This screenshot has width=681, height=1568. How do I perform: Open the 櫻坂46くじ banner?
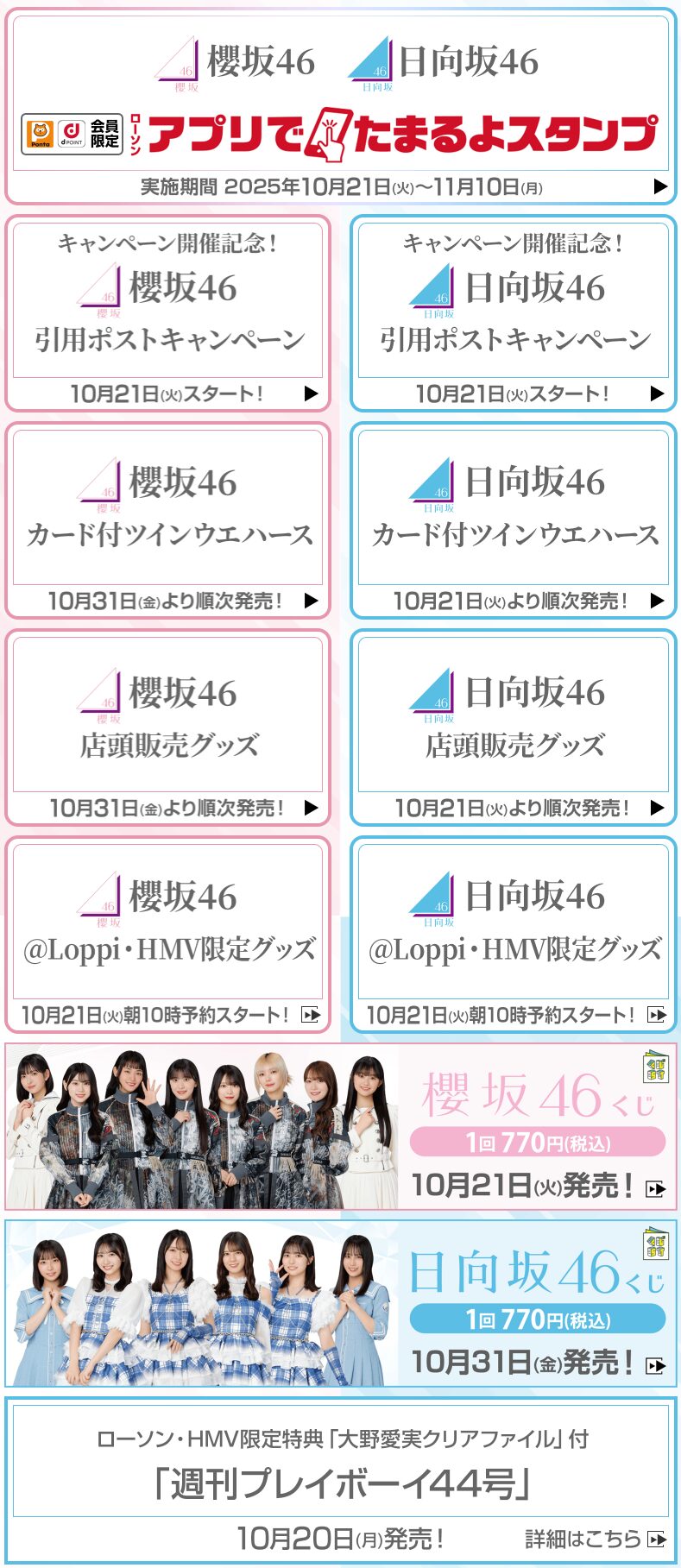pyautogui.click(x=340, y=1126)
